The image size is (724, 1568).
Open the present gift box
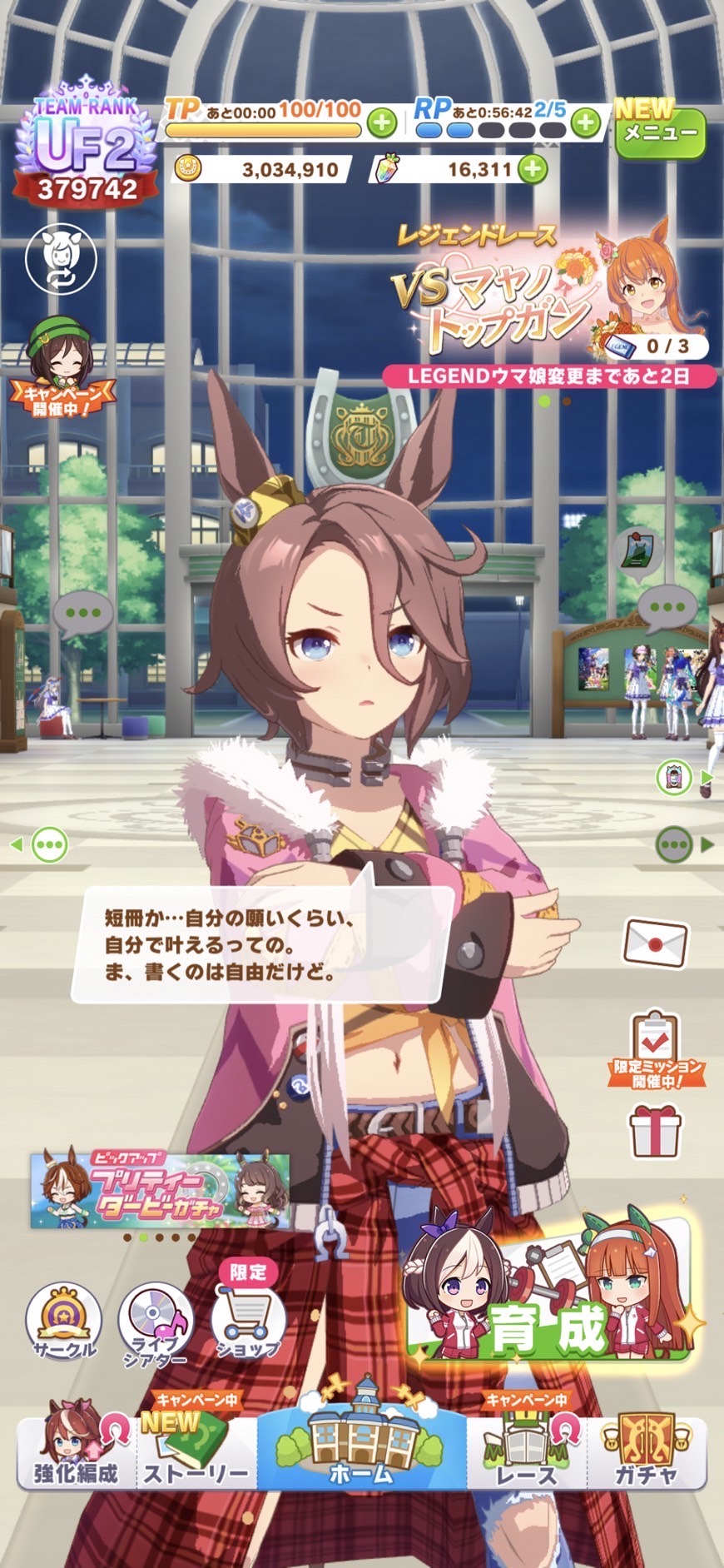pos(655,1131)
